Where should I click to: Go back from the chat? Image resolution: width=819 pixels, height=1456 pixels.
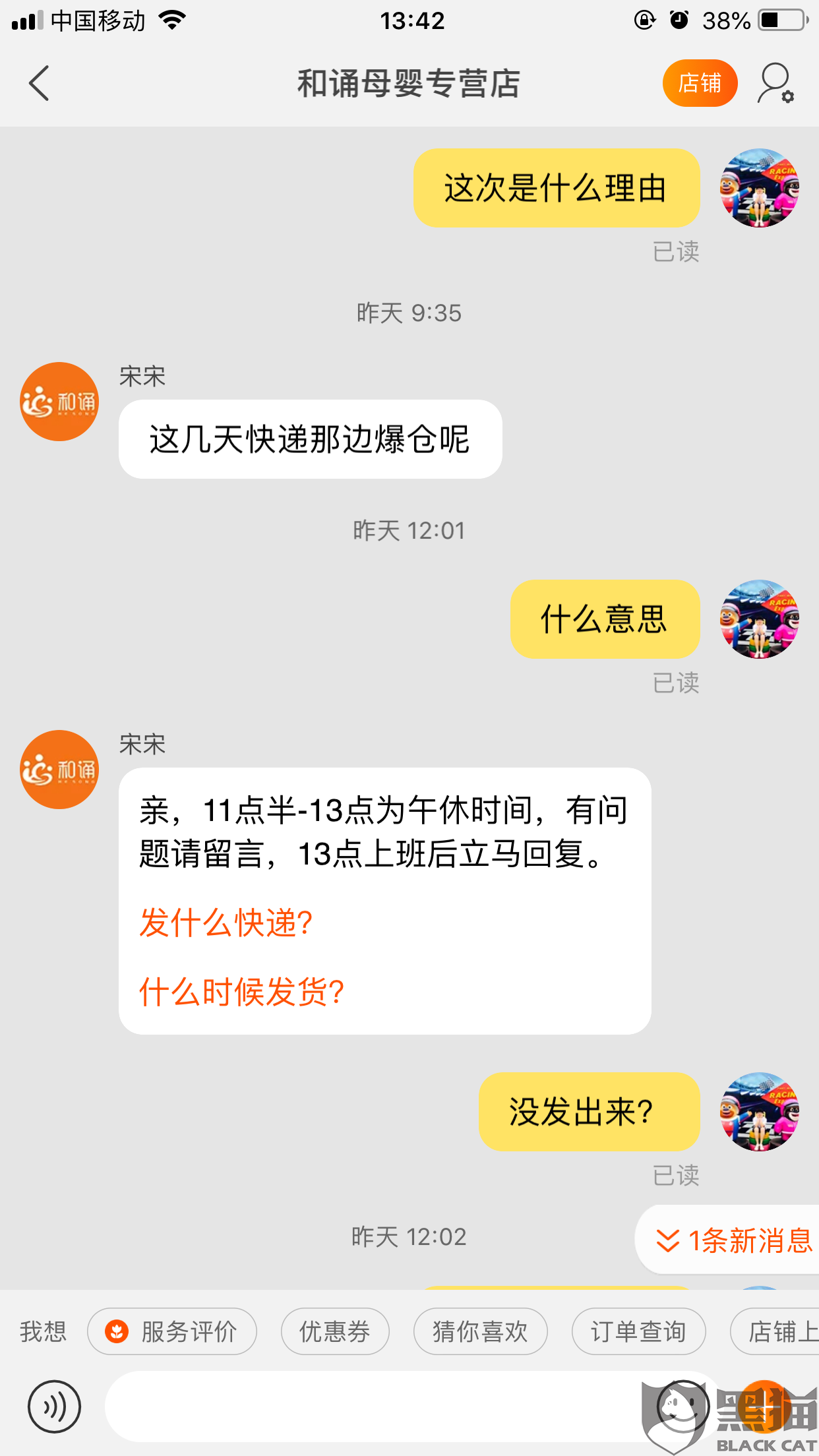[x=39, y=83]
